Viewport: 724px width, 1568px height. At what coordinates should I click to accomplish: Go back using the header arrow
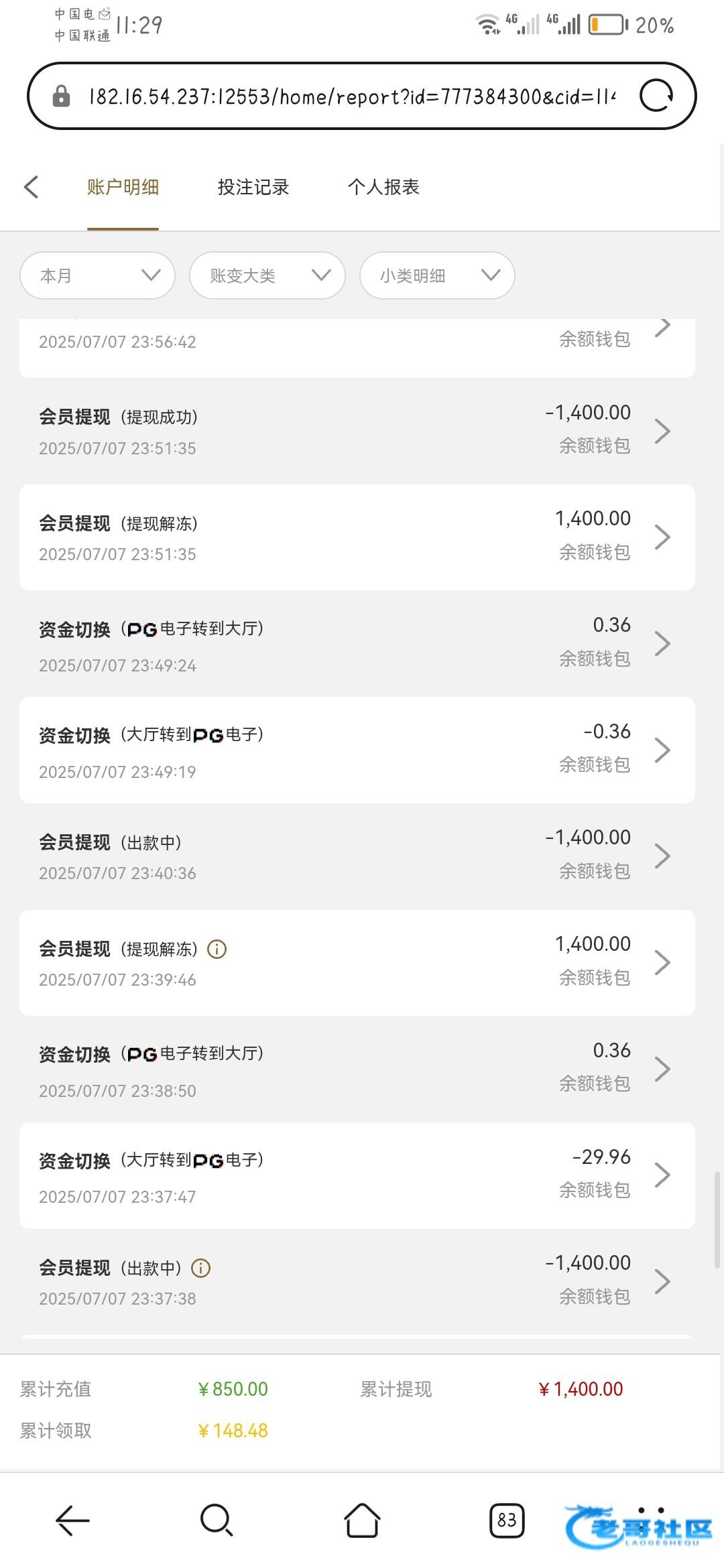[32, 187]
